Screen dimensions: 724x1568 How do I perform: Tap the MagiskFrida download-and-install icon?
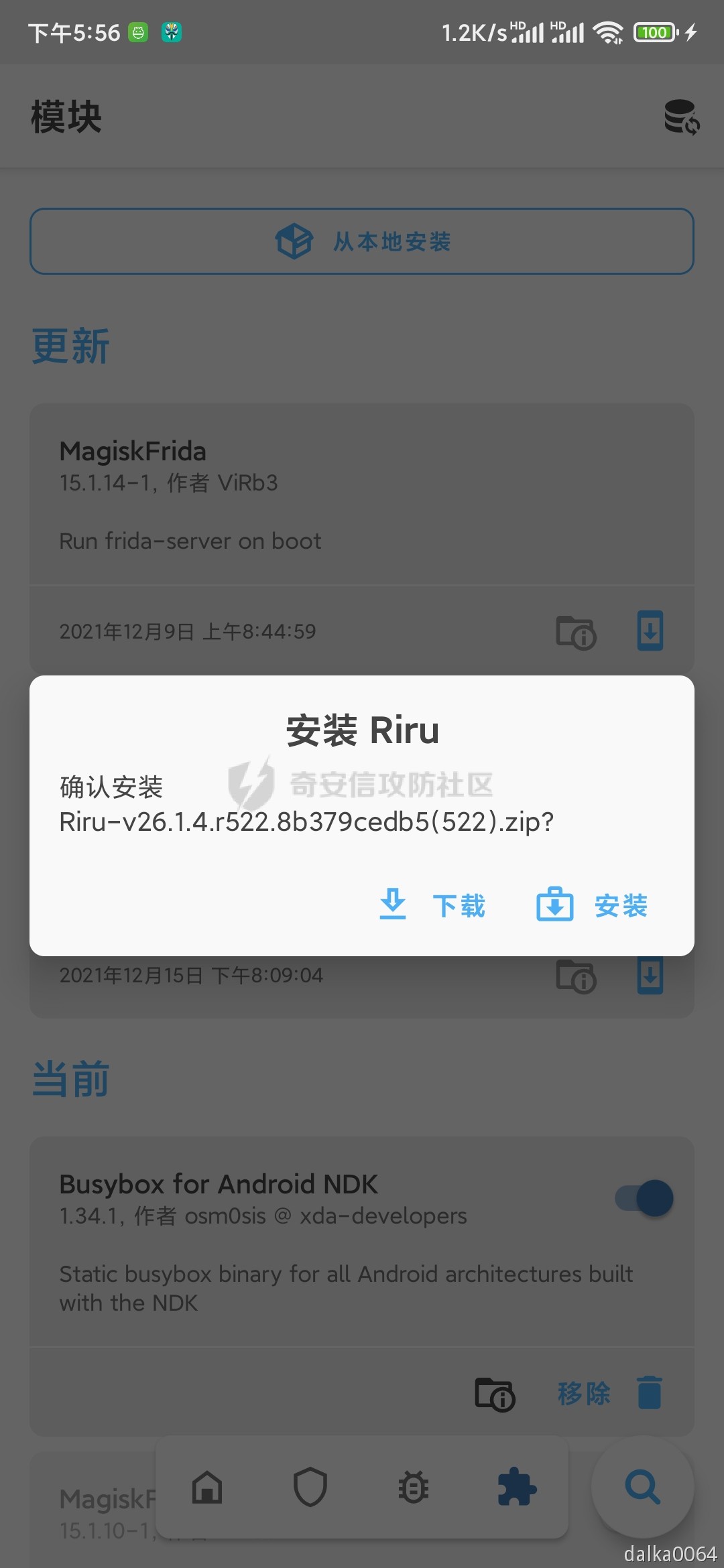click(x=650, y=631)
